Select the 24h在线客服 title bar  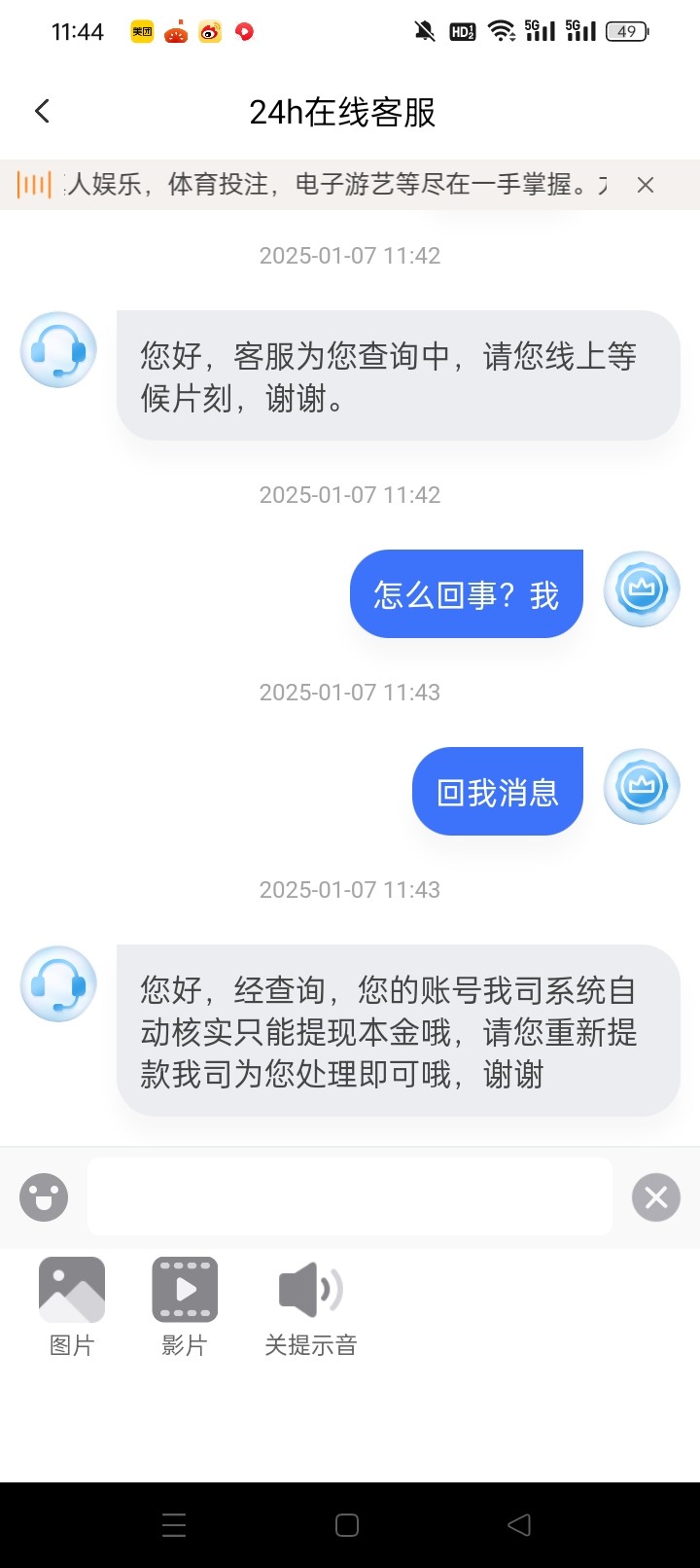coord(347,112)
